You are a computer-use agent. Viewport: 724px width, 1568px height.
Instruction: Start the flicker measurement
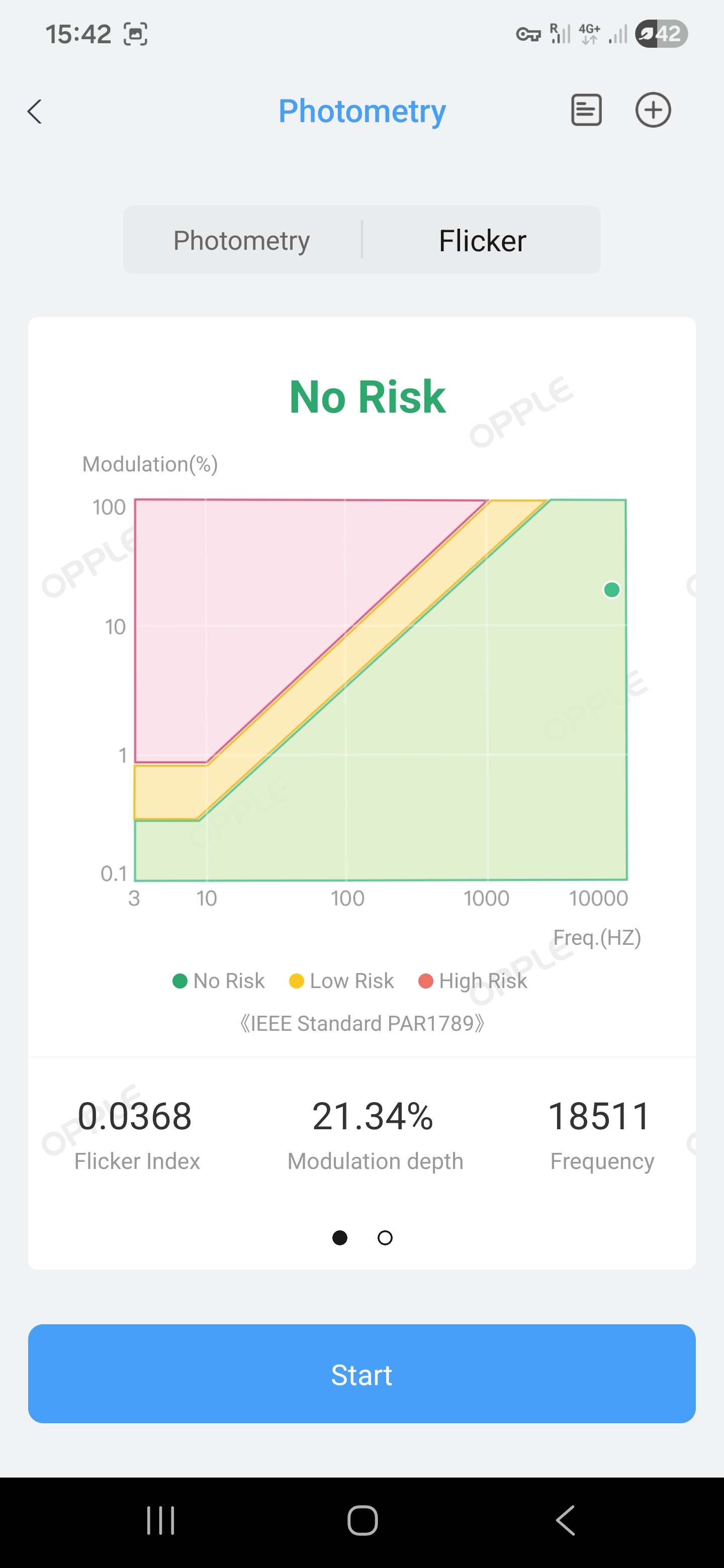(x=361, y=1374)
